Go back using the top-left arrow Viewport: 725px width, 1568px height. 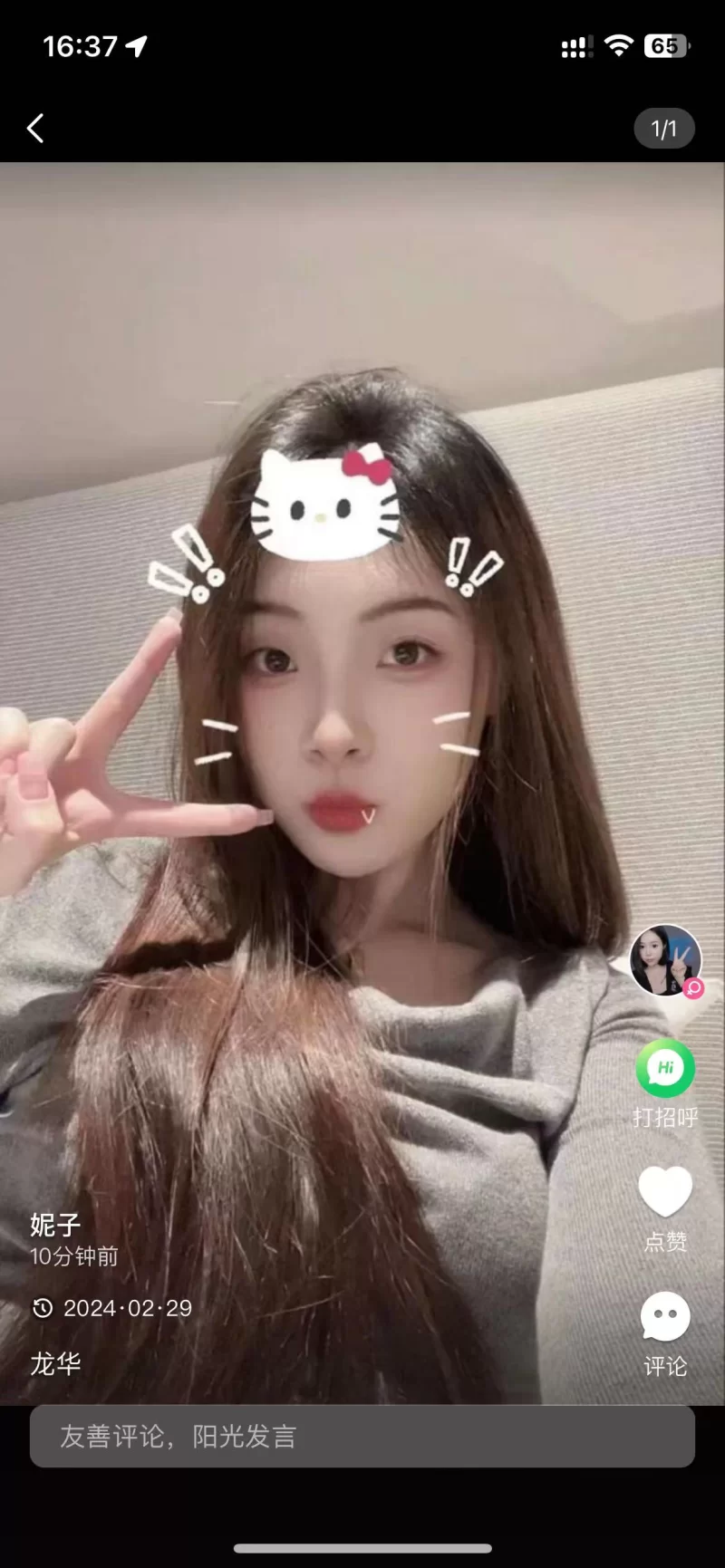pyautogui.click(x=35, y=129)
